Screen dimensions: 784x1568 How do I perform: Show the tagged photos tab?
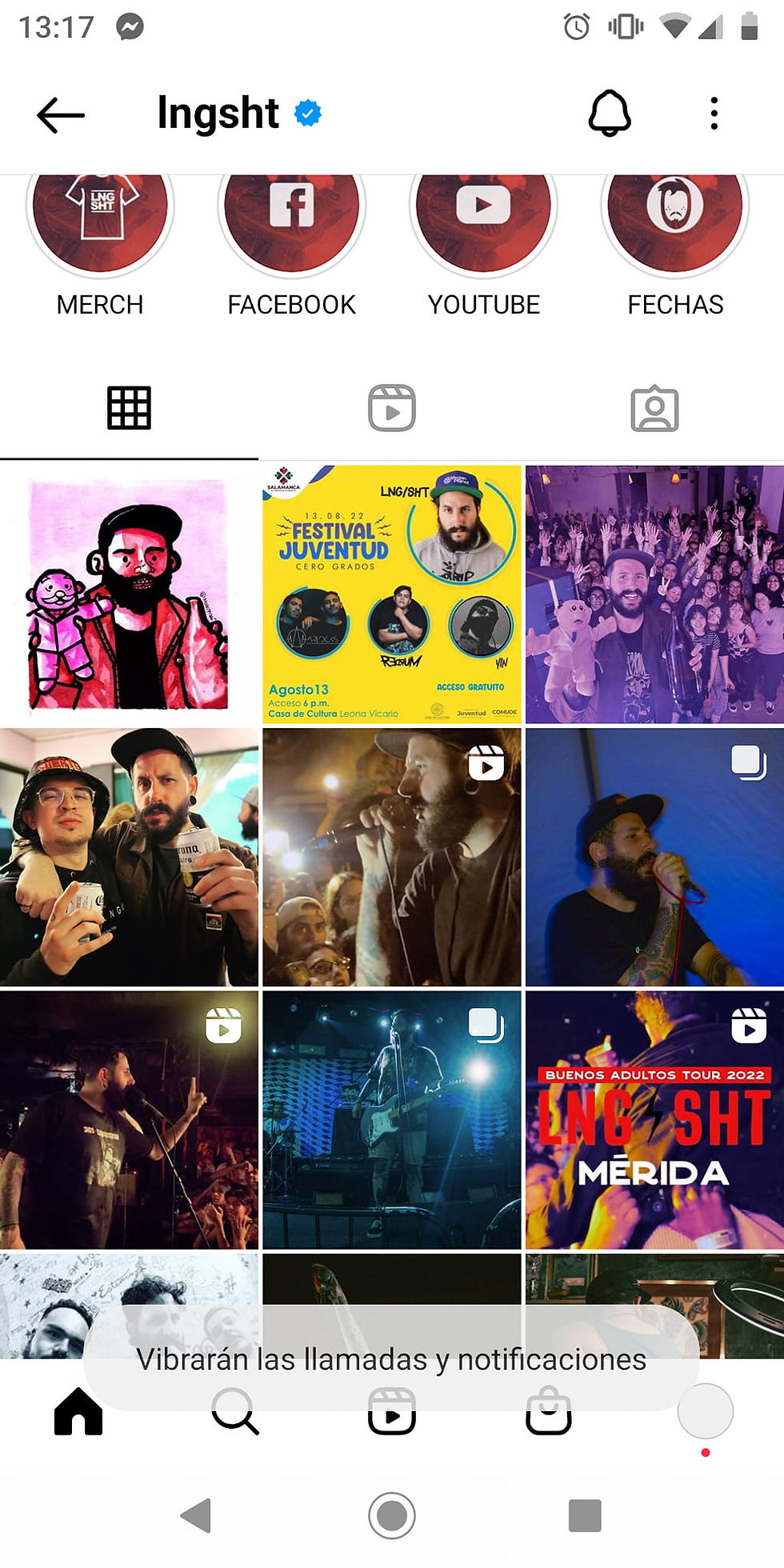pyautogui.click(x=654, y=408)
